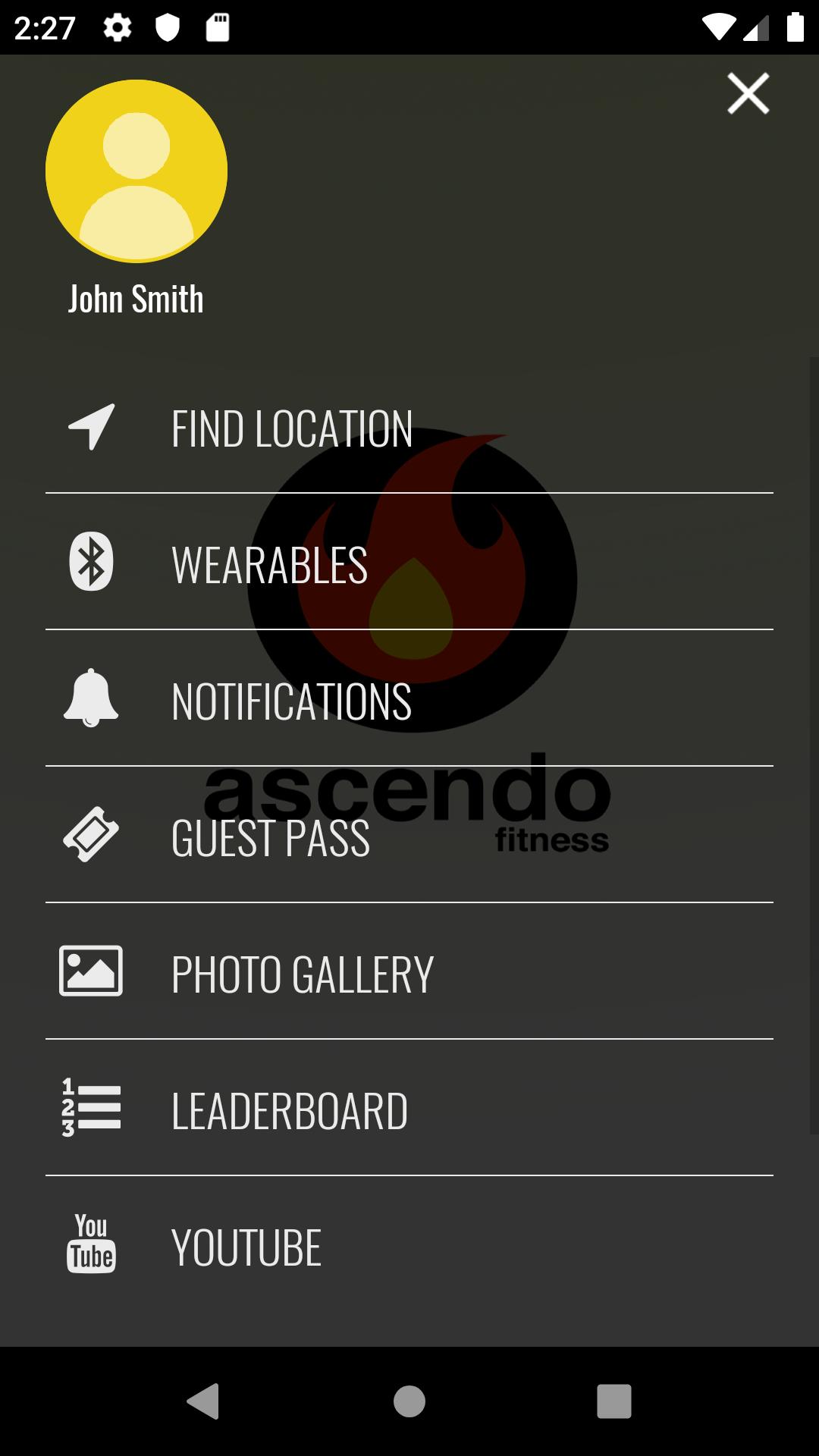The image size is (819, 1456).
Task: Open Find Location
Action: [409, 428]
